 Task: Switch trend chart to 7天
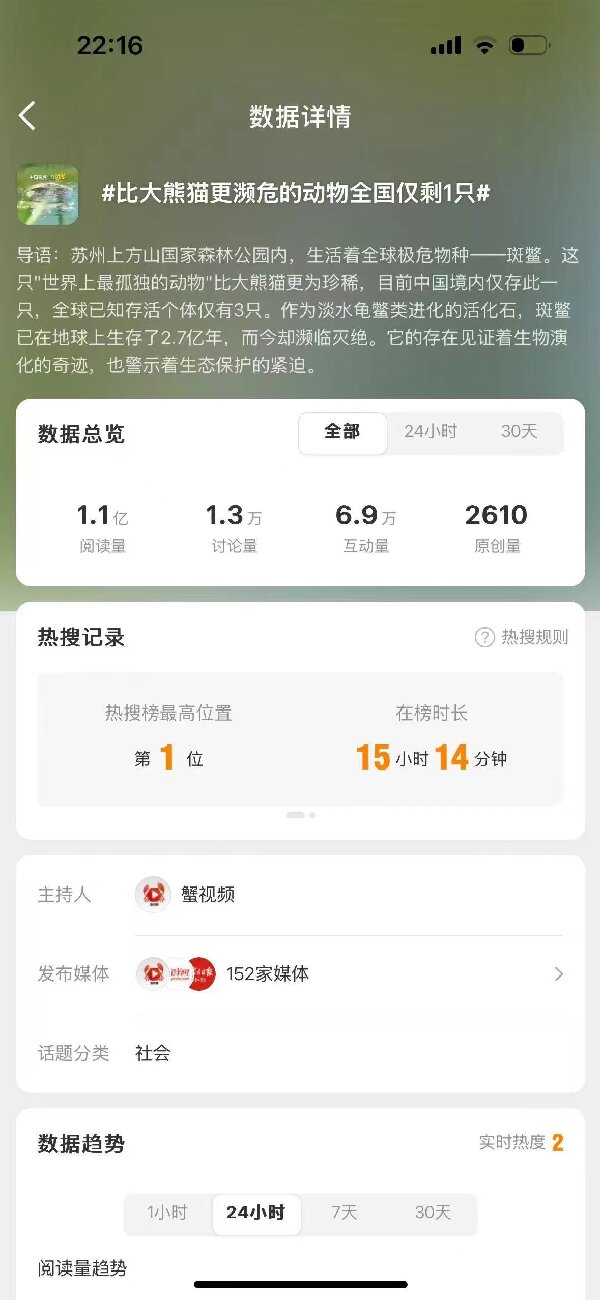pos(344,1212)
